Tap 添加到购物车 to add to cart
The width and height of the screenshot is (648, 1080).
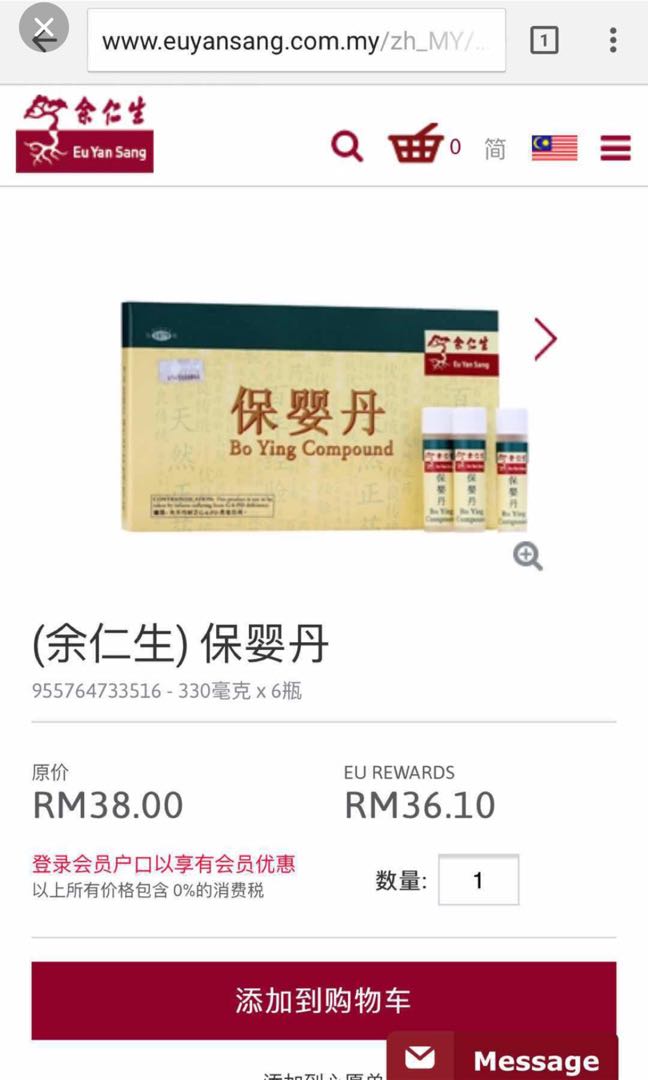tap(323, 1000)
